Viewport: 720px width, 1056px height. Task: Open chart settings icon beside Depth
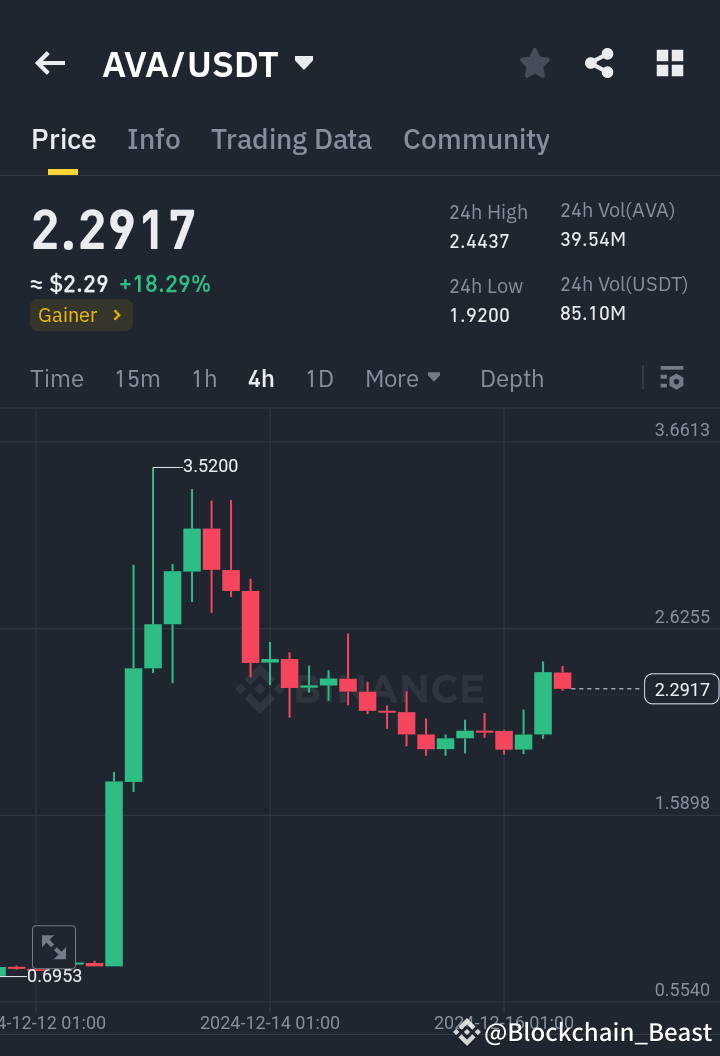[671, 378]
